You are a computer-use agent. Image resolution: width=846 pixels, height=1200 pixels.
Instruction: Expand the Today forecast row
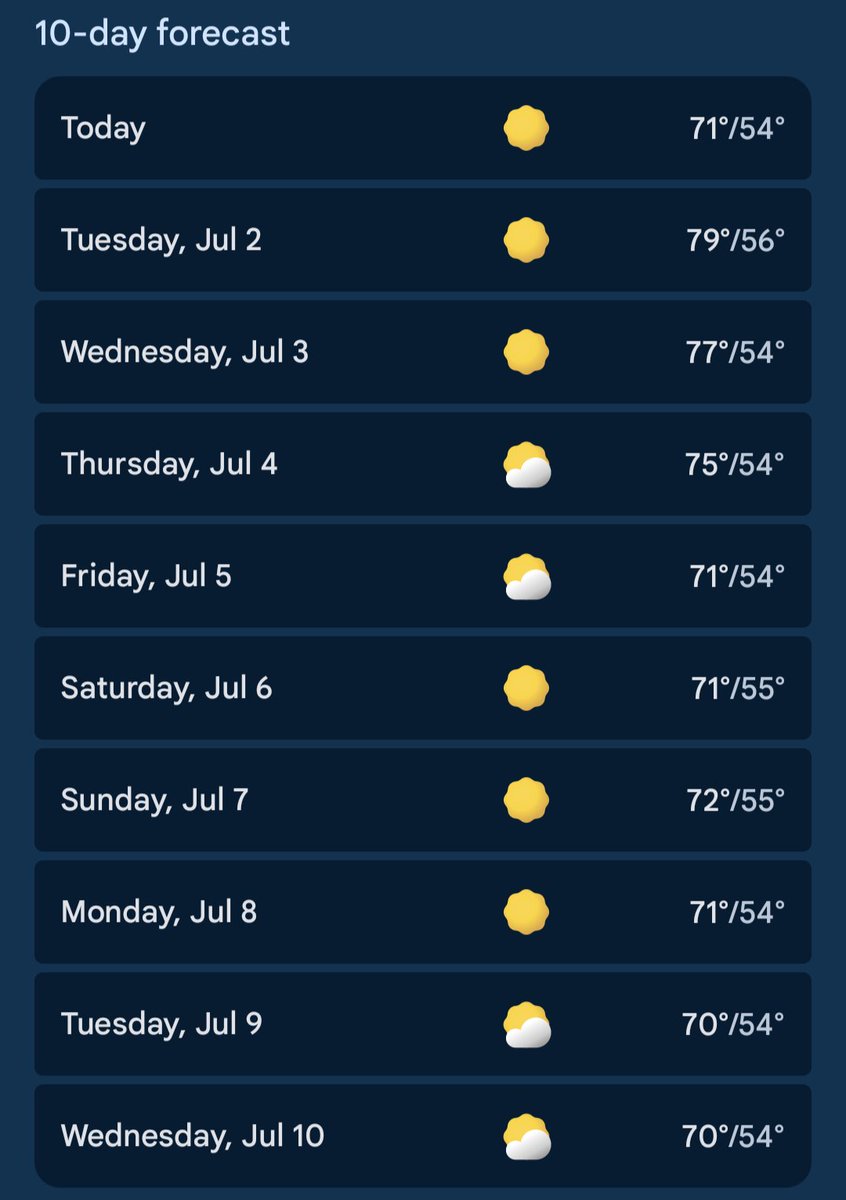pos(422,129)
